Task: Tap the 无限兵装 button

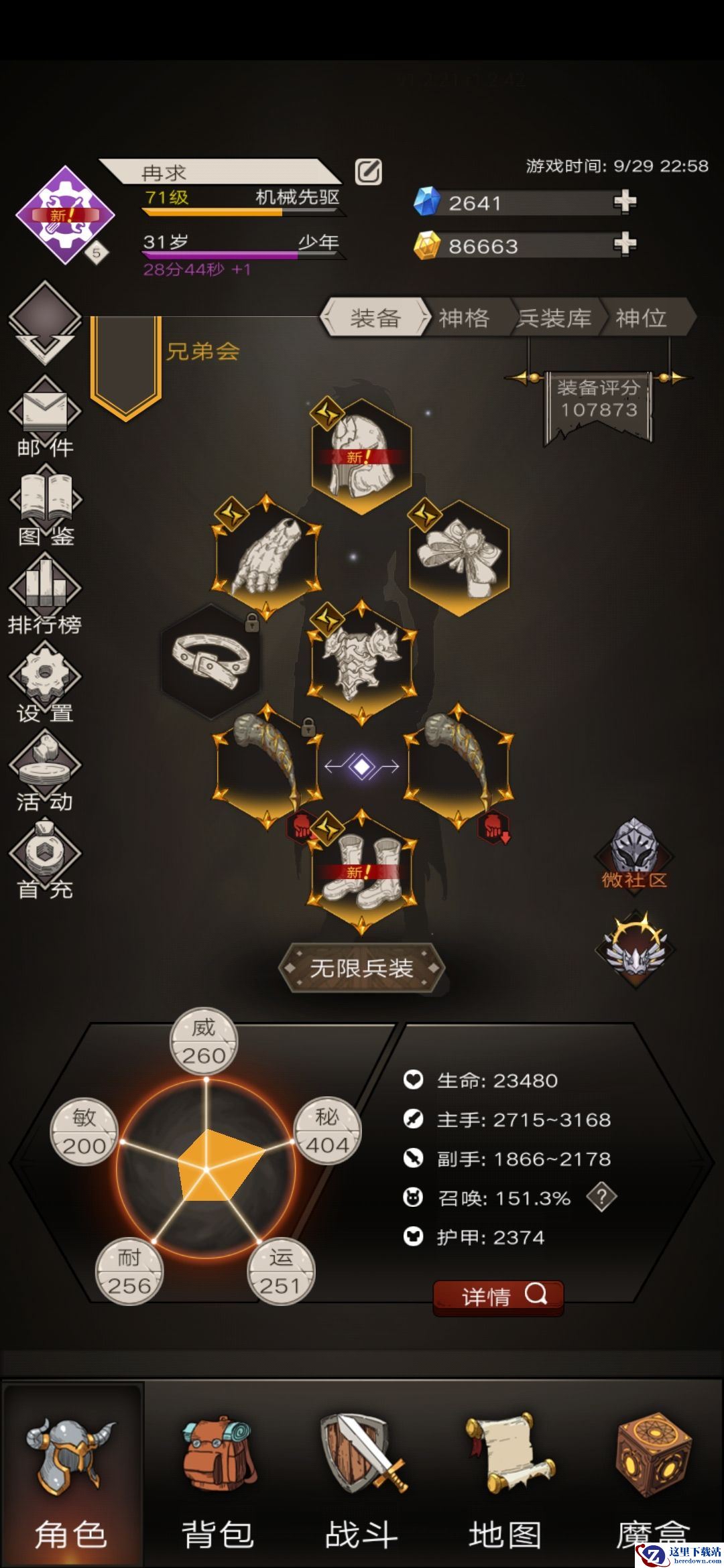Action: tap(361, 968)
